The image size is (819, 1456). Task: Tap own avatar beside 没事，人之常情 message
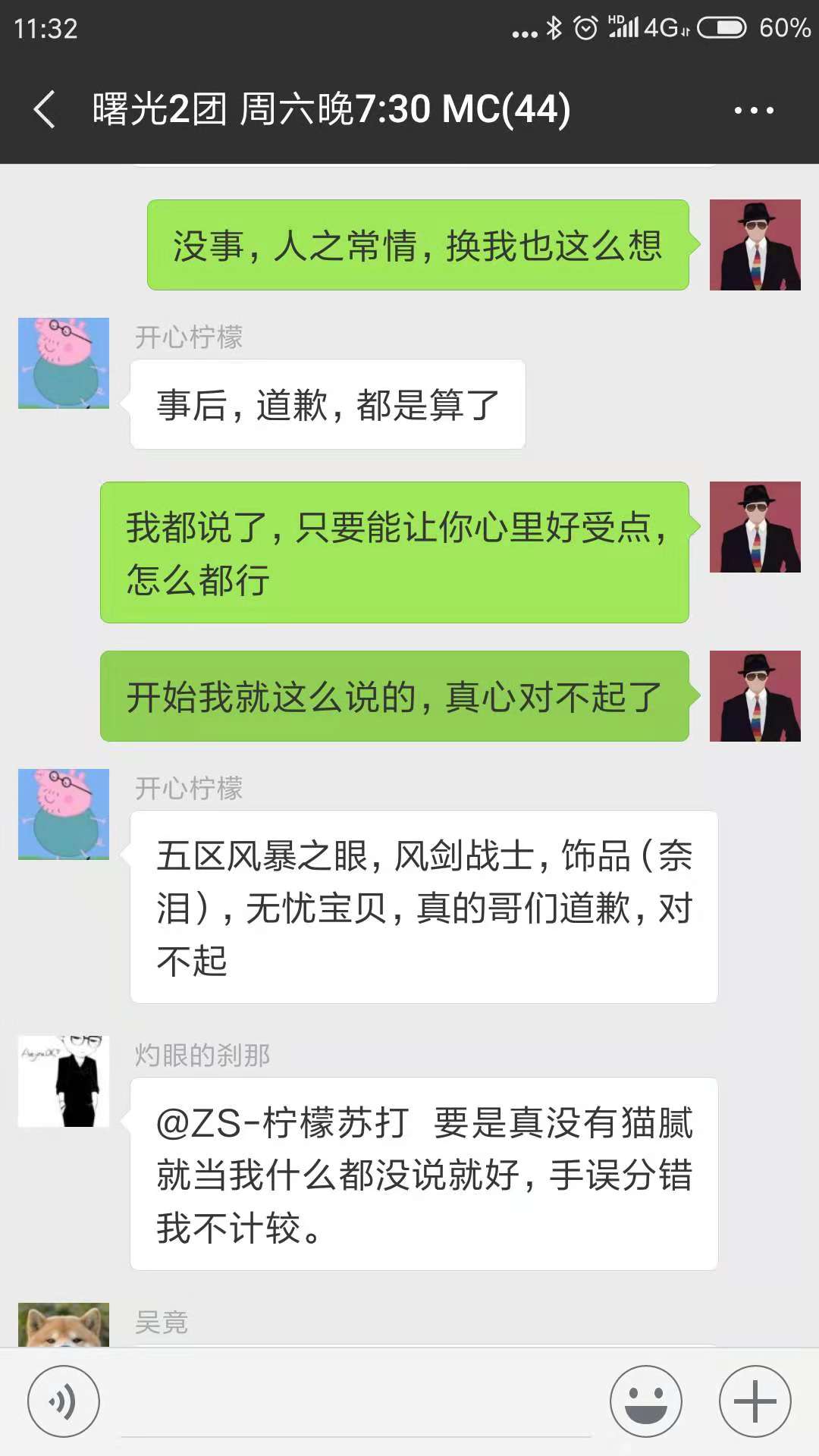point(755,245)
